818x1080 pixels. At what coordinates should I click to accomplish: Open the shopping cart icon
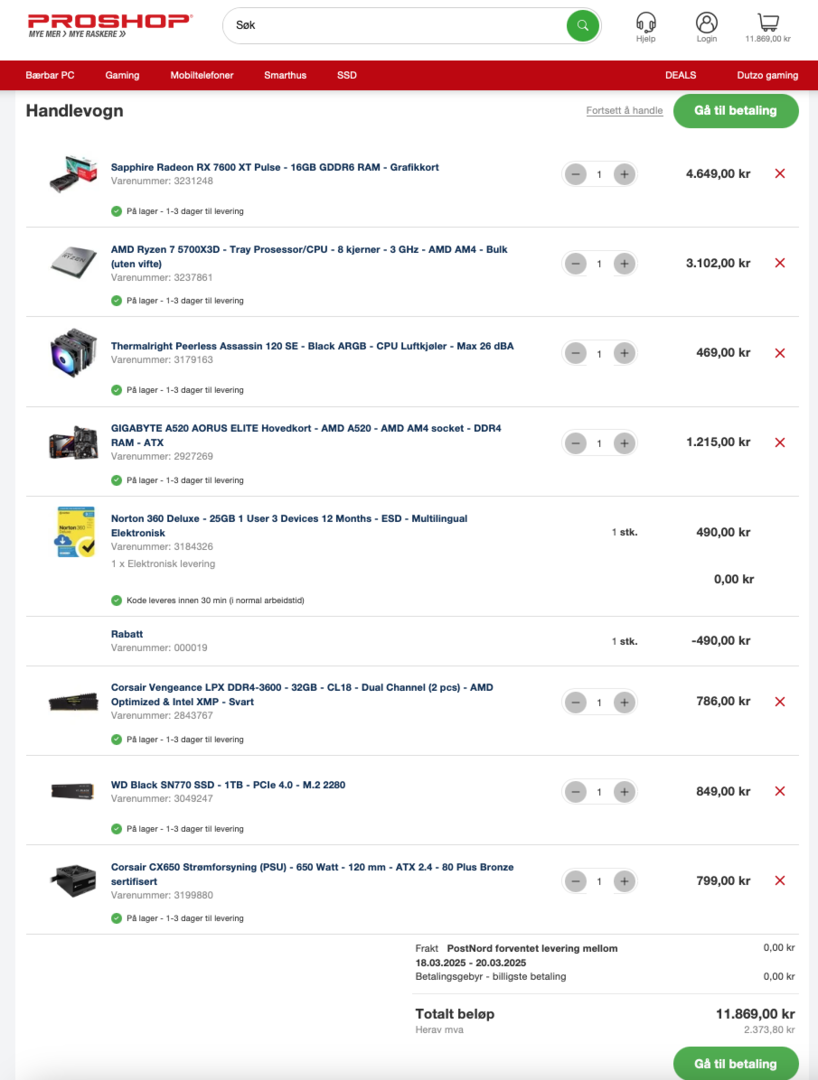pyautogui.click(x=768, y=24)
